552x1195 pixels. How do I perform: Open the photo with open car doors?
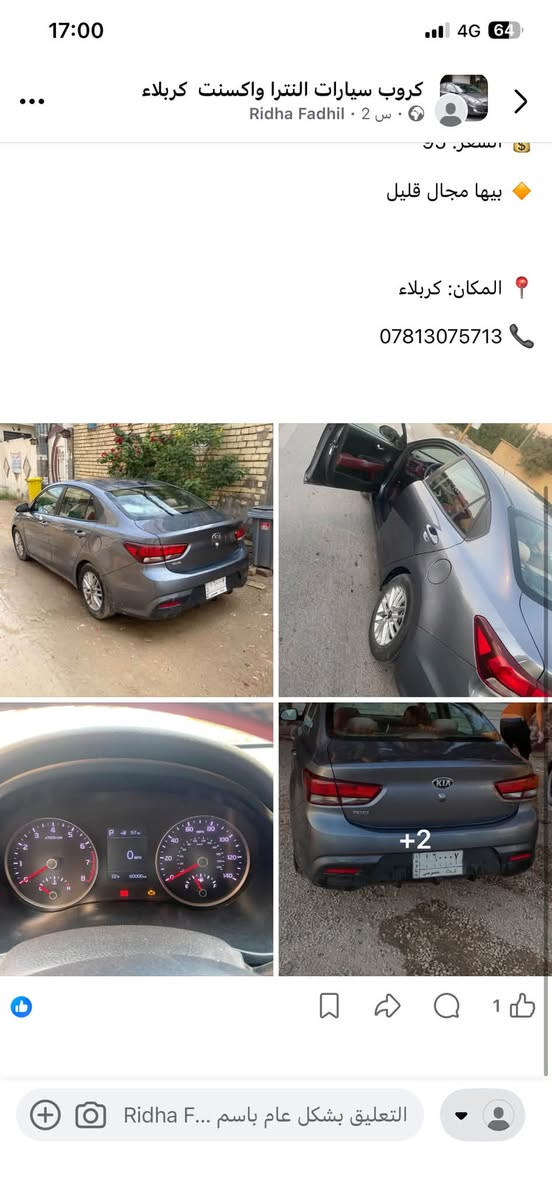[x=415, y=560]
